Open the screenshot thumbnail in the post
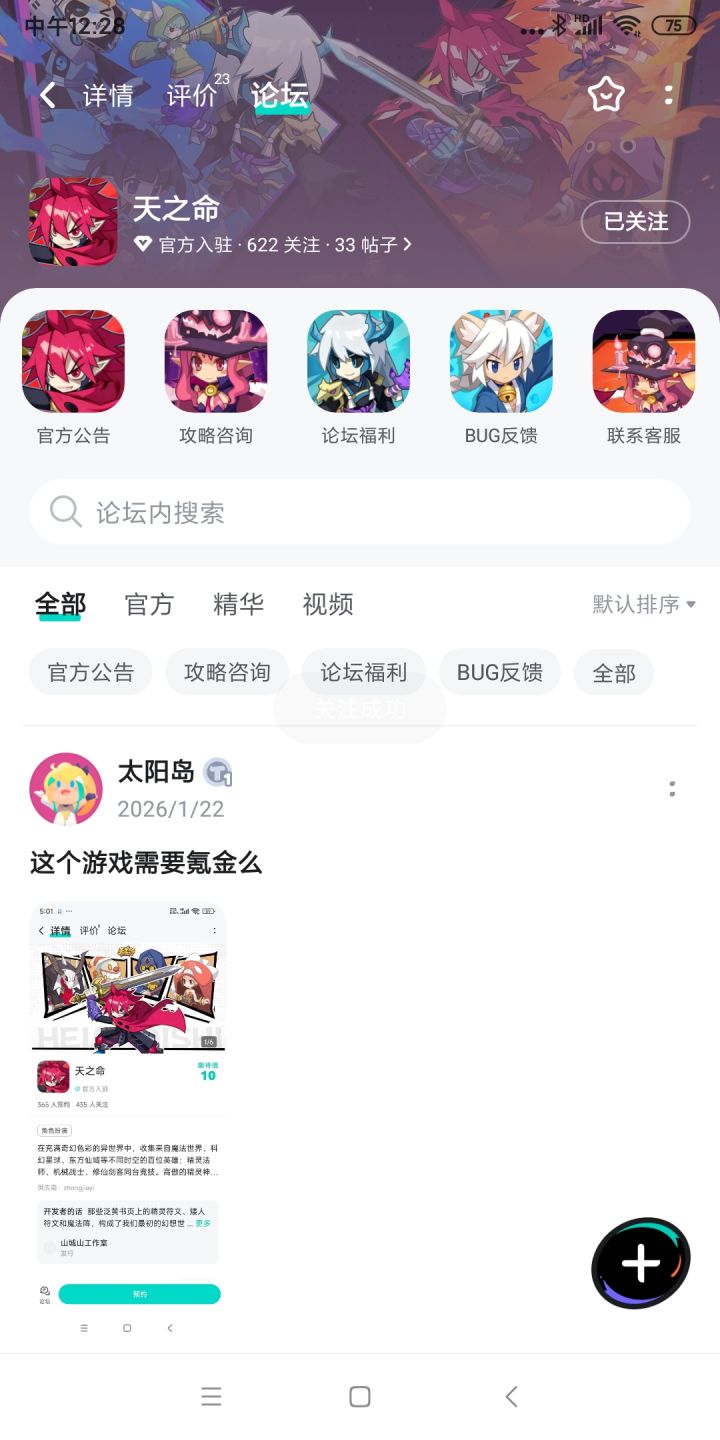This screenshot has height=1440, width=720. pyautogui.click(x=128, y=1100)
